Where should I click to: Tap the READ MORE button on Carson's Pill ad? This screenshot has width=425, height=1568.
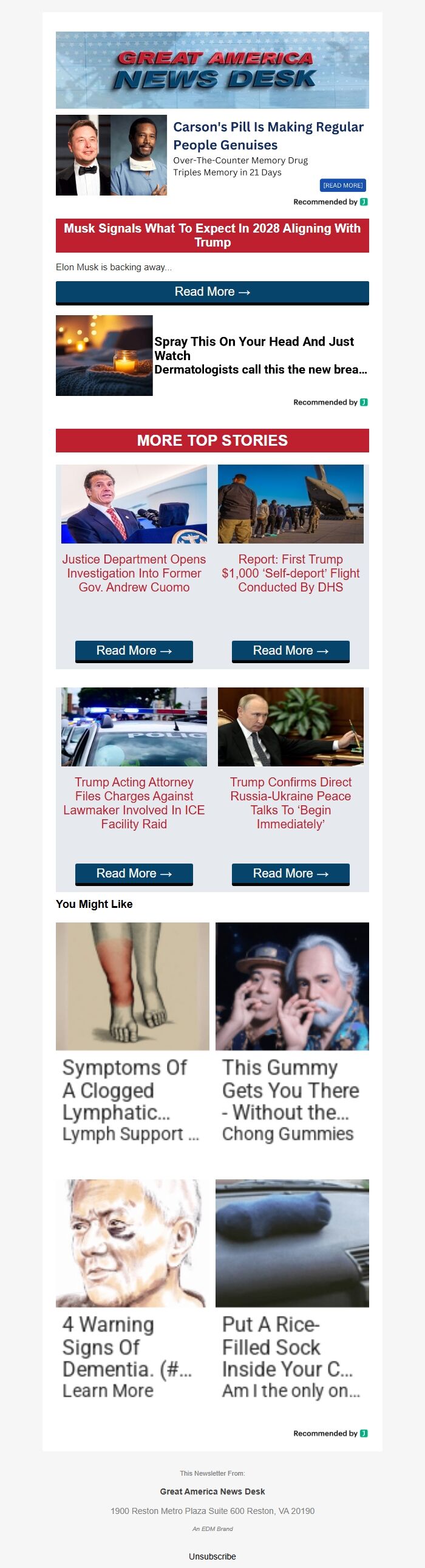click(x=342, y=185)
